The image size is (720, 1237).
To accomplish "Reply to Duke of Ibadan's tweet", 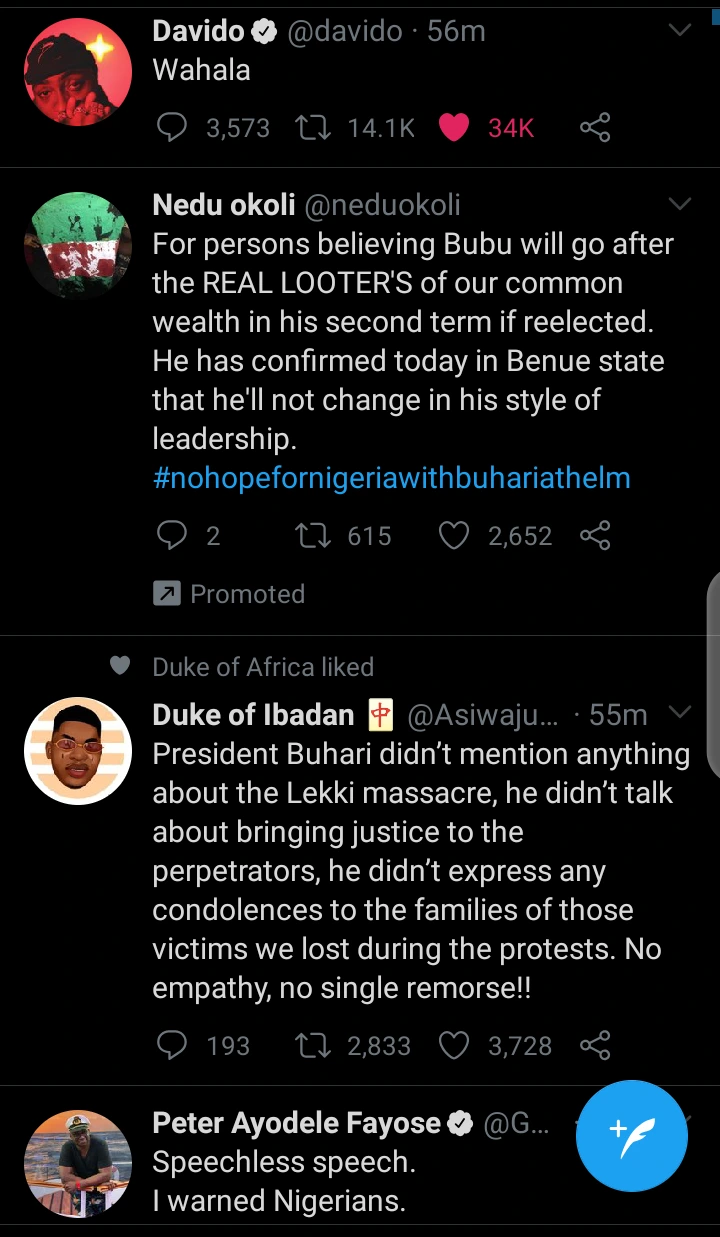I will click(173, 1046).
